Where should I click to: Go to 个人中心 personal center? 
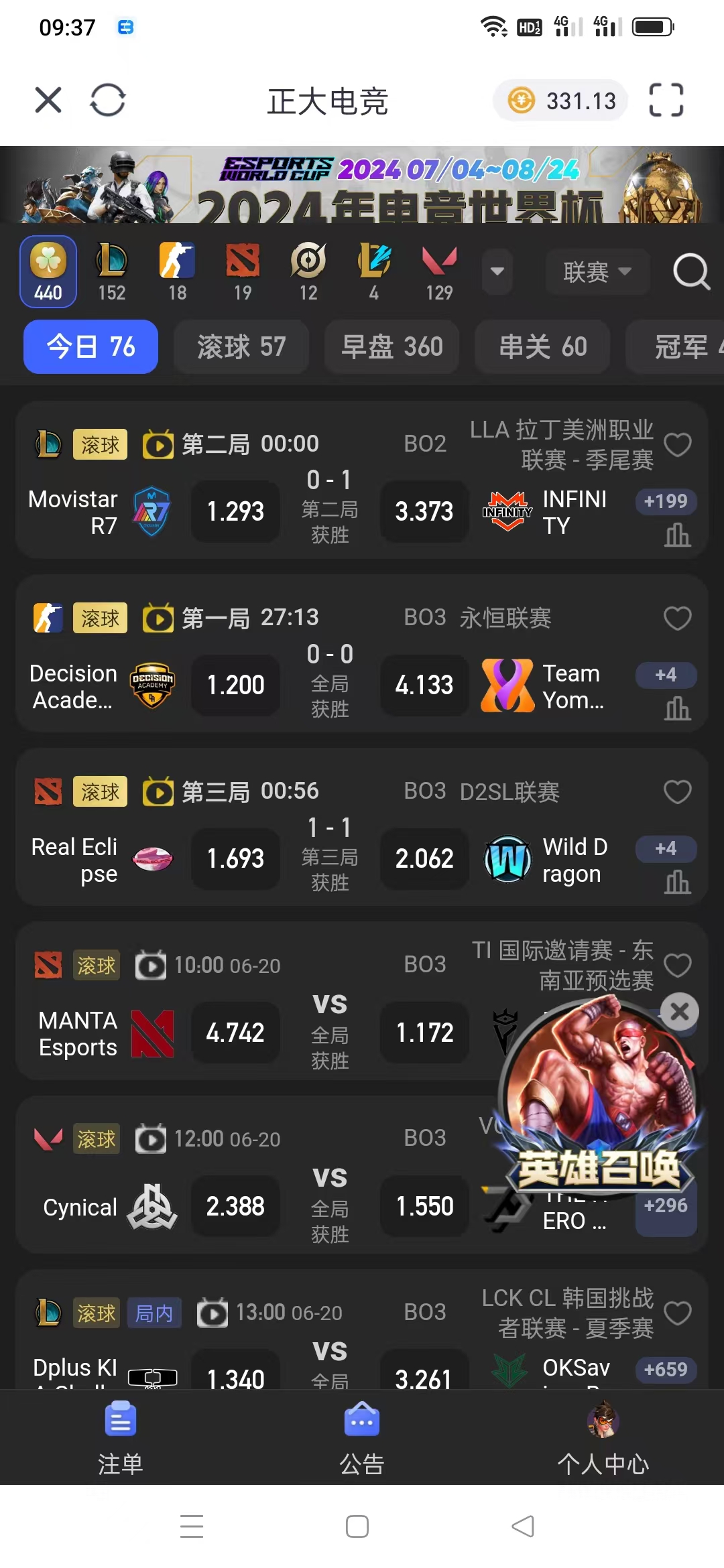tap(603, 1435)
